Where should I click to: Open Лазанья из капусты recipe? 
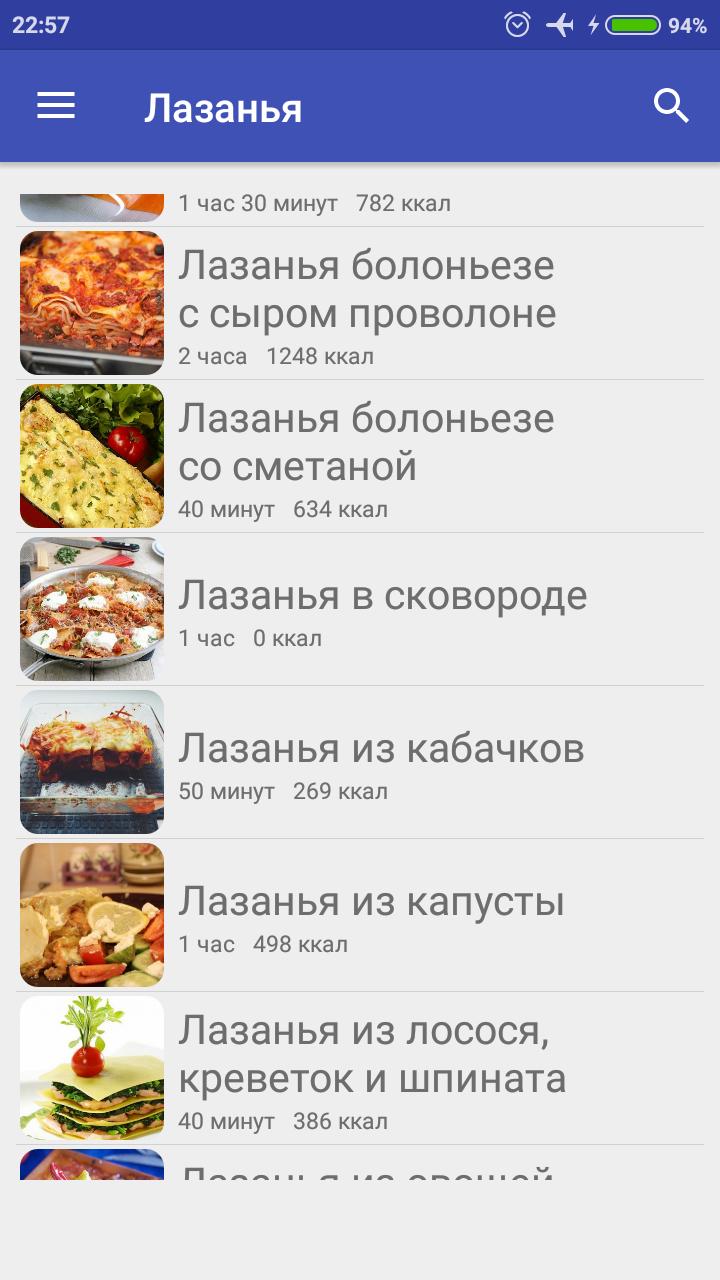[370, 916]
